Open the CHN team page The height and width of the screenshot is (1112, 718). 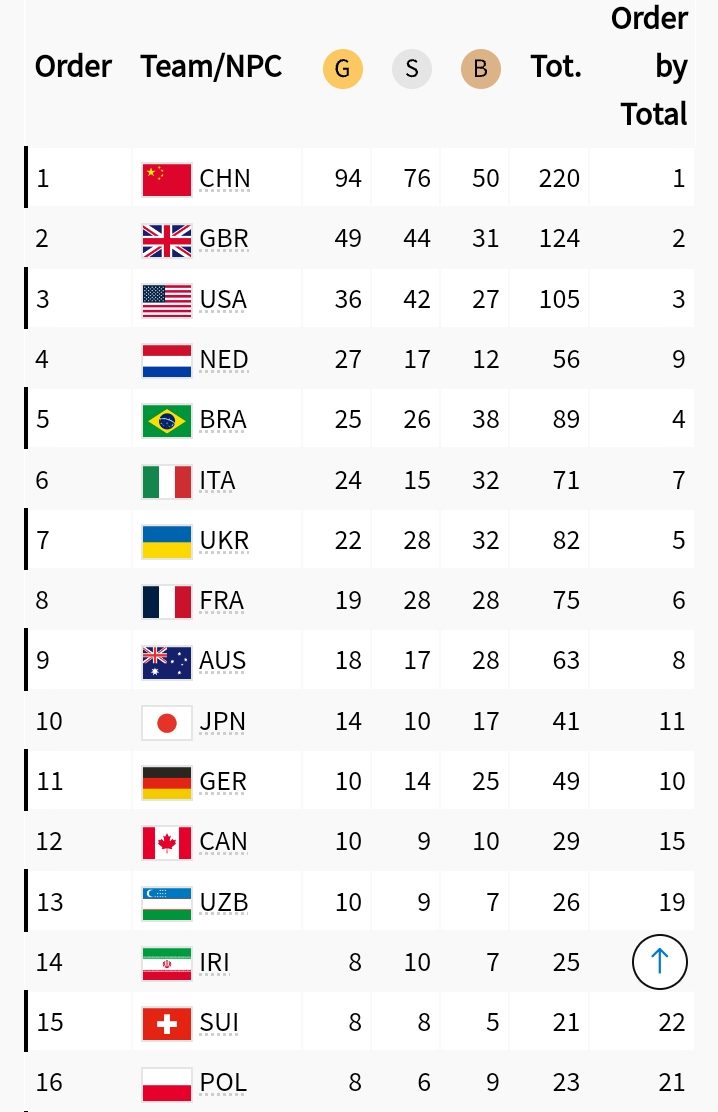(x=224, y=179)
